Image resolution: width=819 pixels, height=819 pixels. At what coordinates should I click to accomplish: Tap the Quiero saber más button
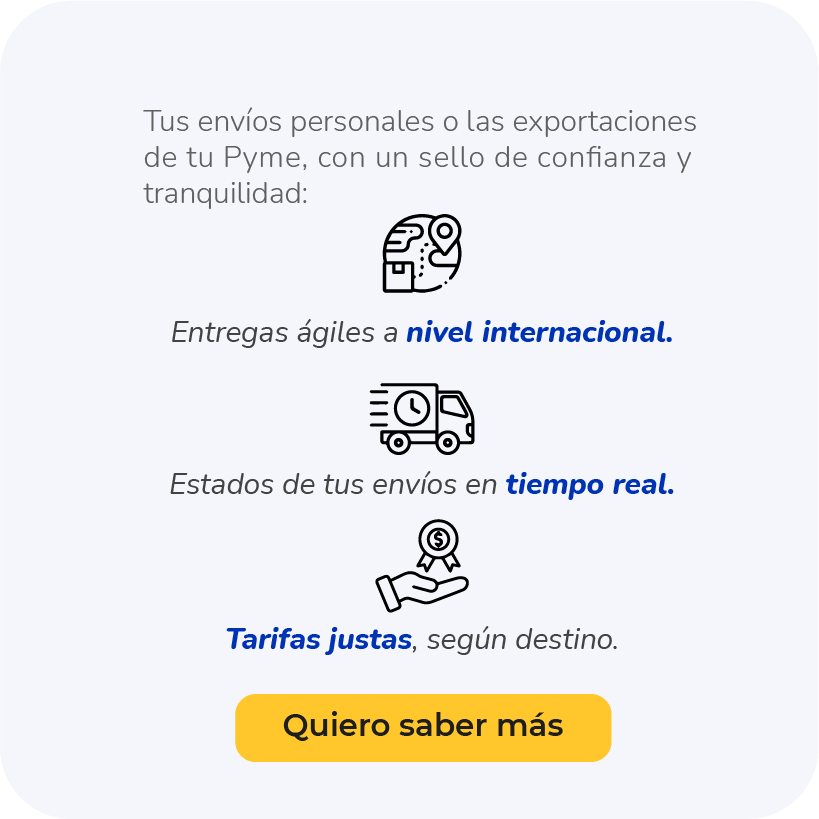(423, 727)
